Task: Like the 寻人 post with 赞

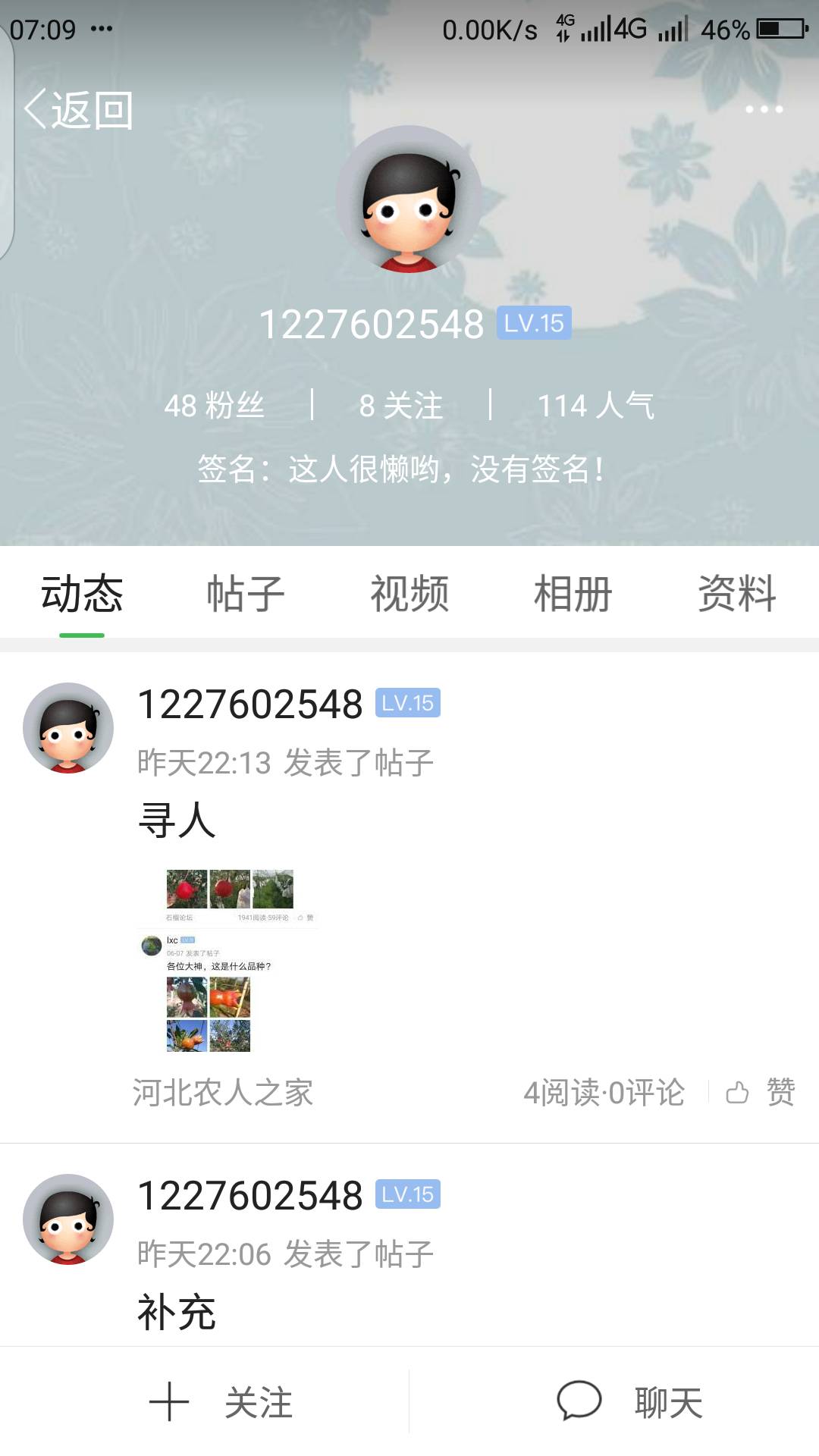Action: (761, 1093)
